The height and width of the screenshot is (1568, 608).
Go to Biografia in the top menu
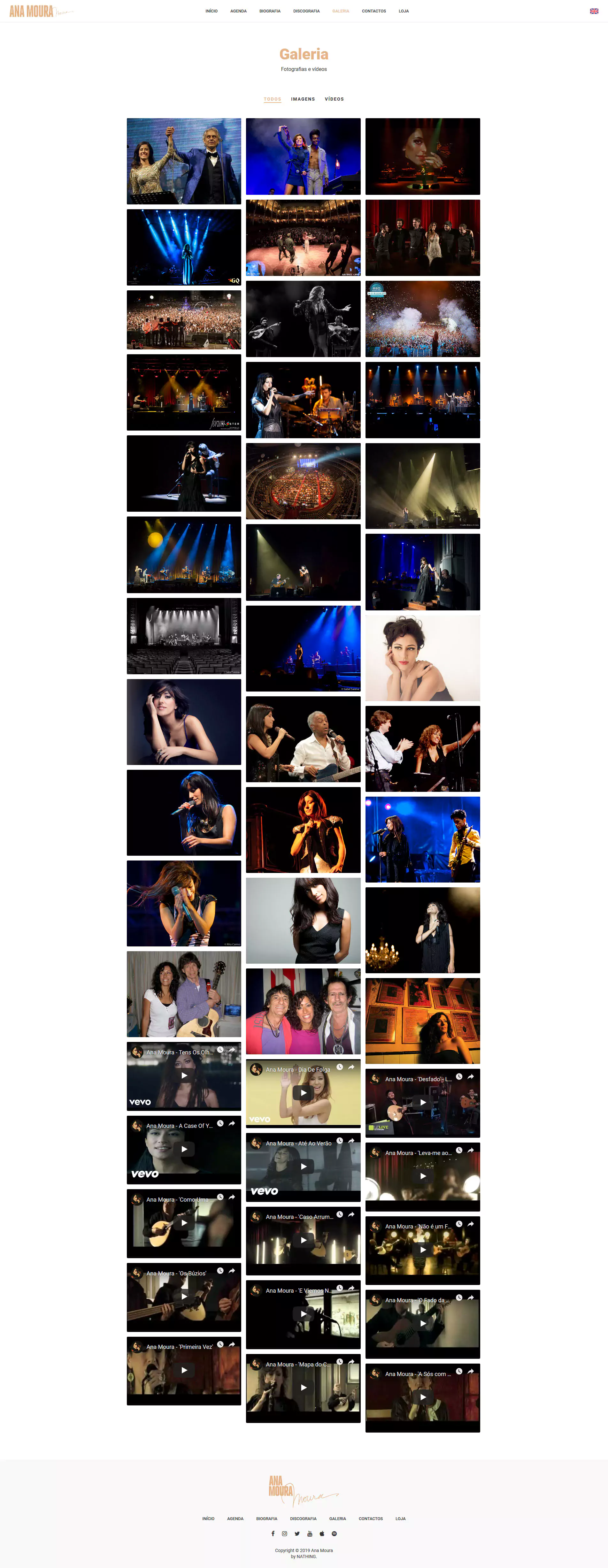click(270, 11)
